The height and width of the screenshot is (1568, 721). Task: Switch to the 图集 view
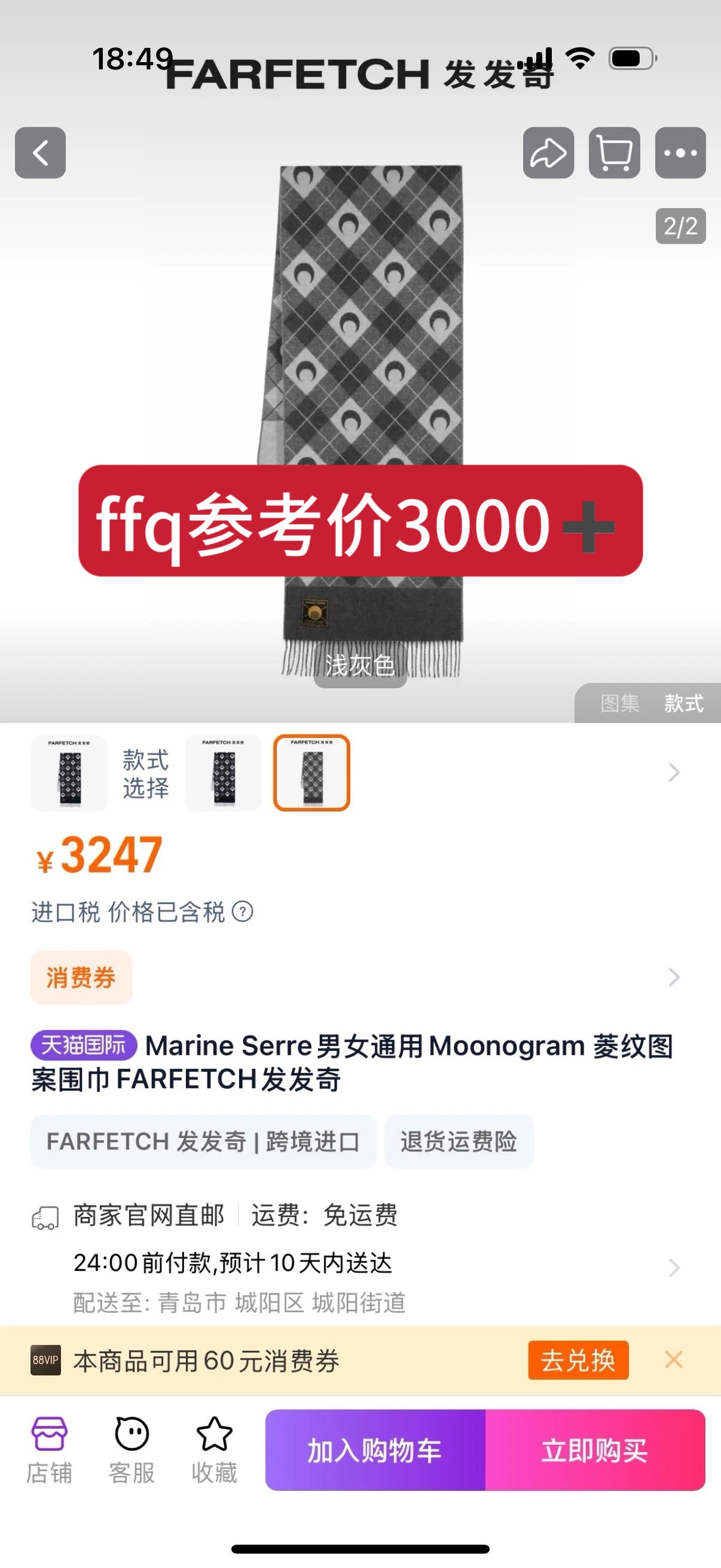pyautogui.click(x=619, y=704)
